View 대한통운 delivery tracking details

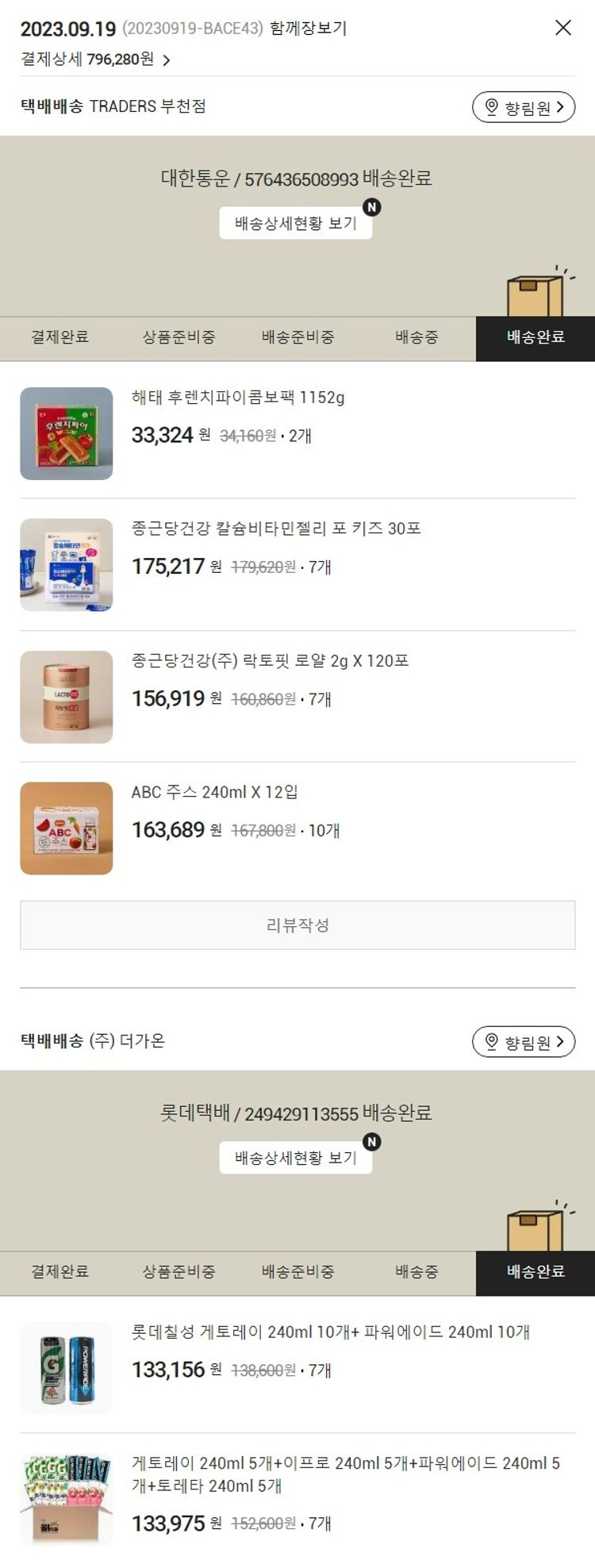[x=295, y=223]
